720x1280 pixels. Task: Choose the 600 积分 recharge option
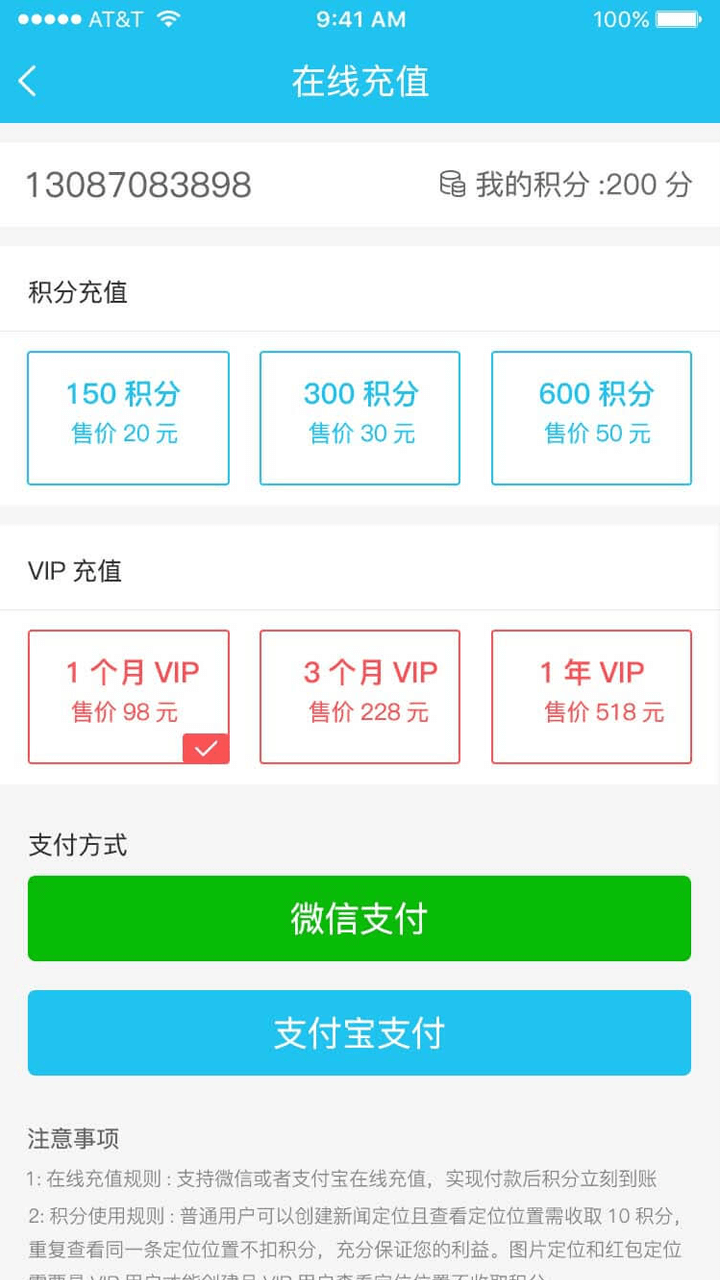point(591,417)
